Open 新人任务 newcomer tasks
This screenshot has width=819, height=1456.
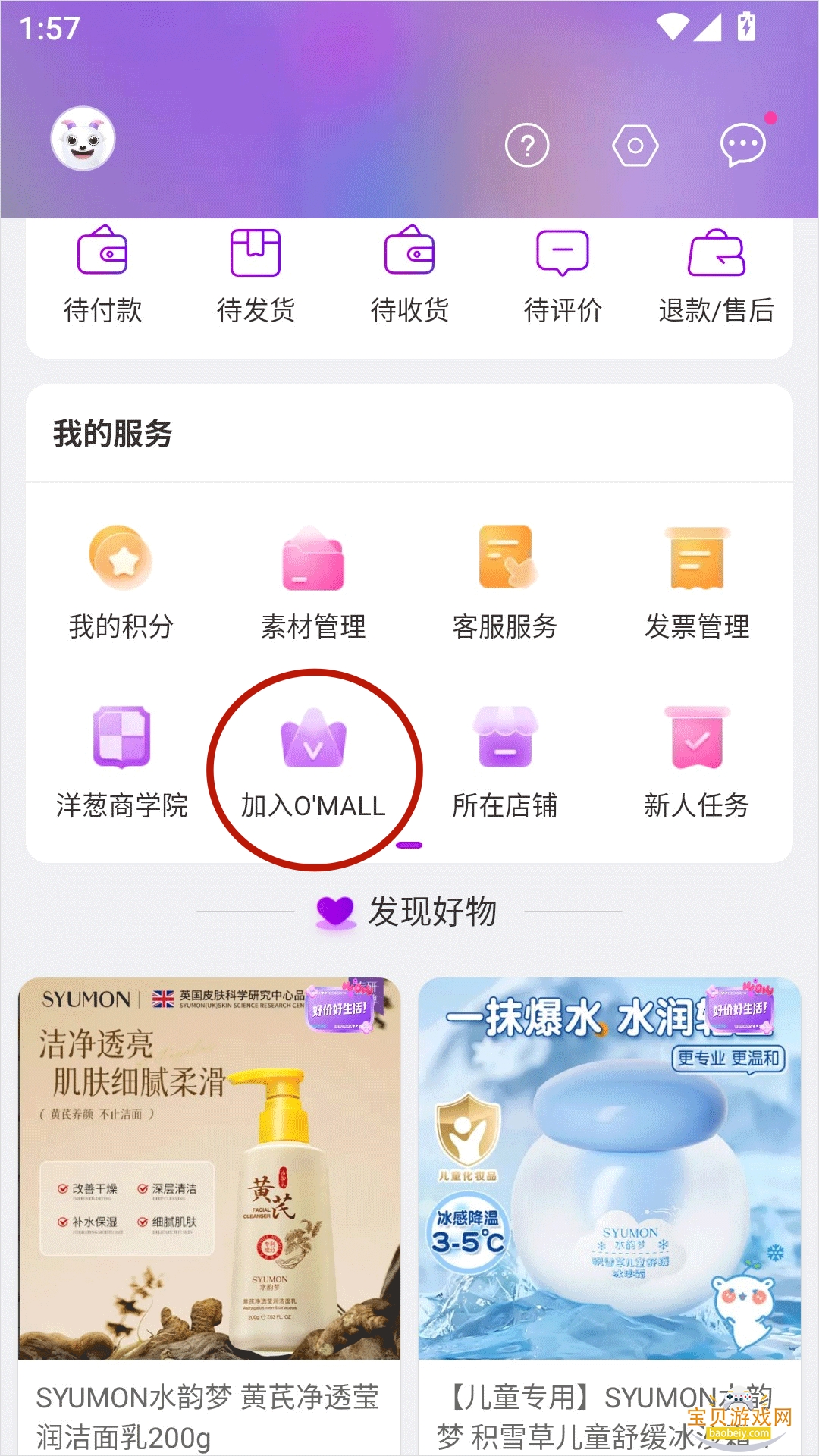[x=697, y=762]
